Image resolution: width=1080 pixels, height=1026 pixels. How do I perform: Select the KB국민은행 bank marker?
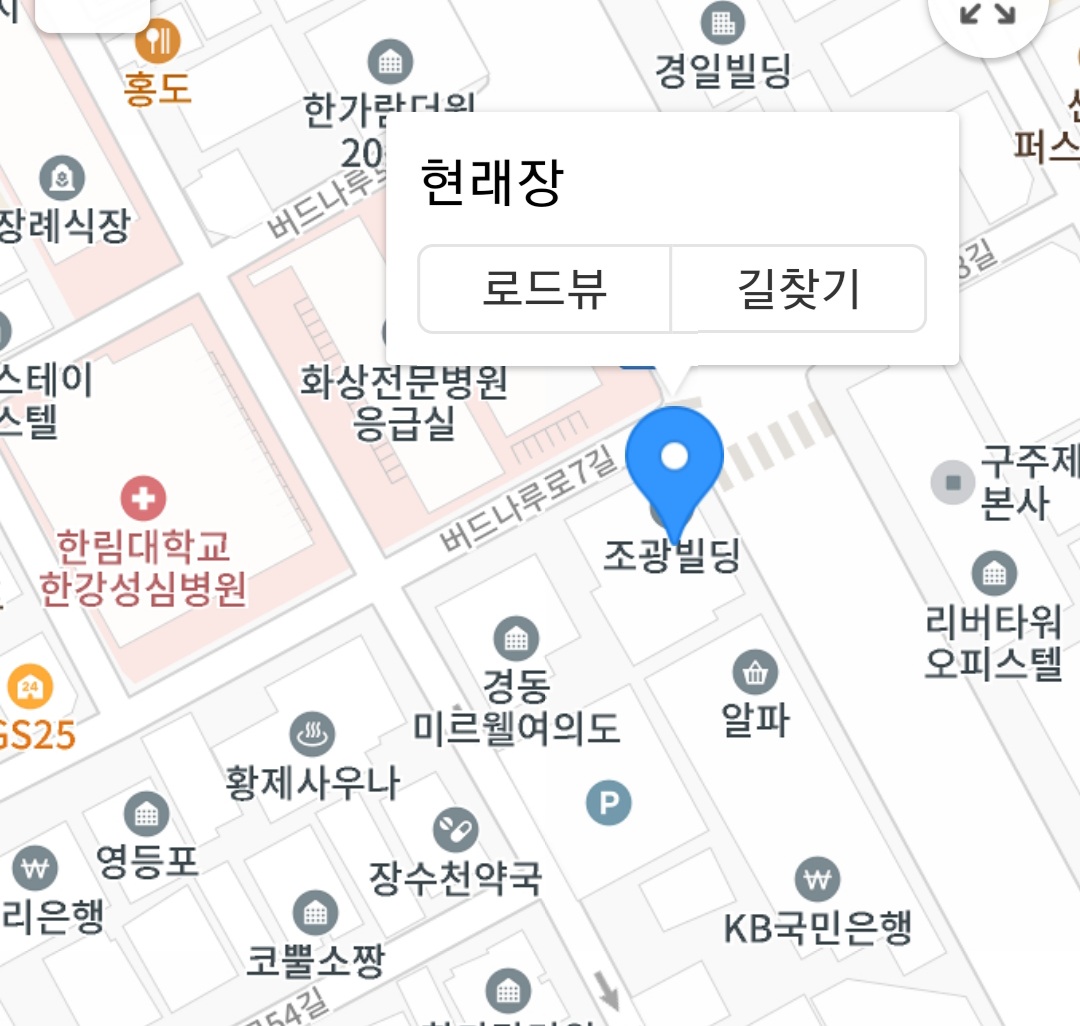818,881
